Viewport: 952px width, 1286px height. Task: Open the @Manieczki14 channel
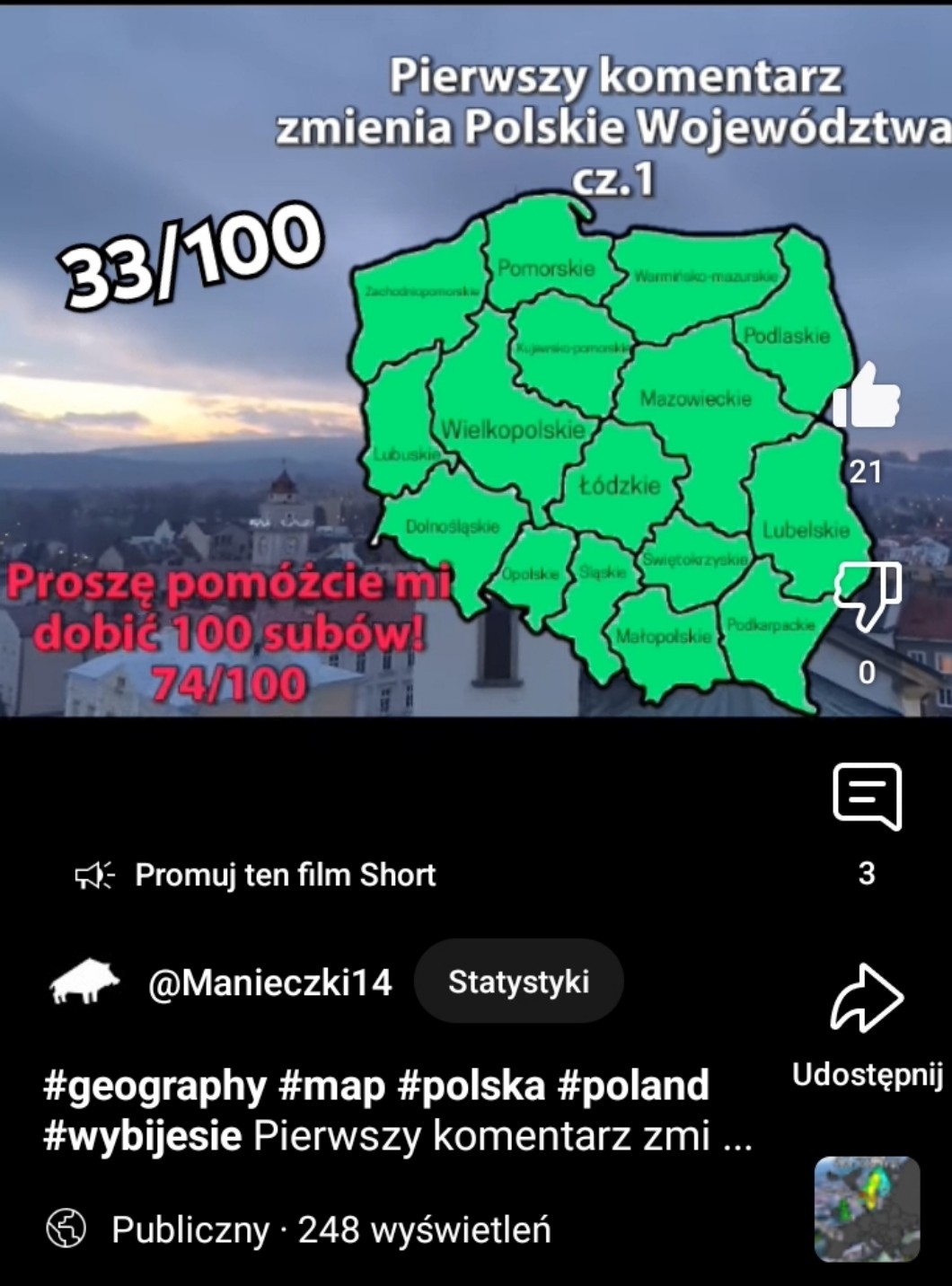click(x=269, y=983)
